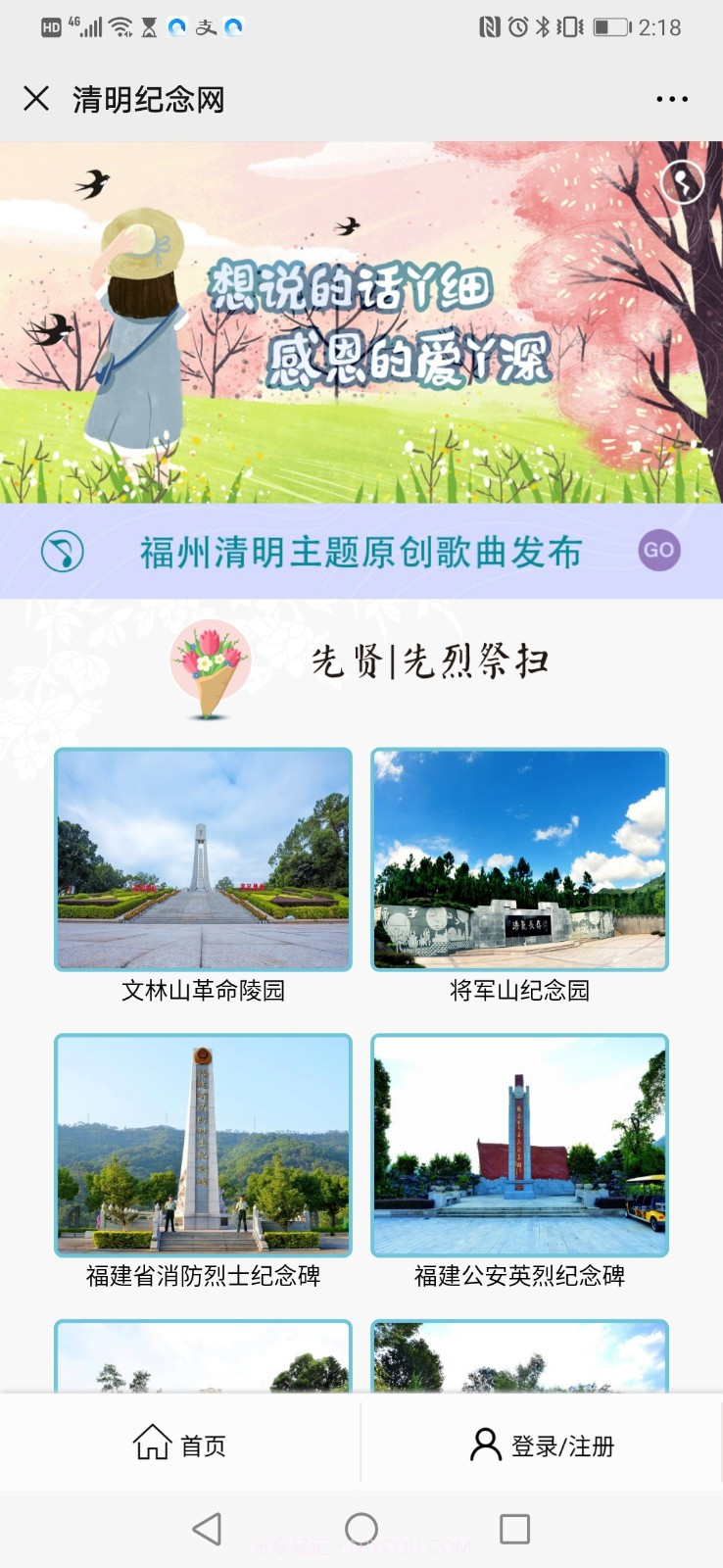Open 福州清明主题原创歌曲发布 announcement
Viewport: 723px width, 1568px height.
[360, 551]
